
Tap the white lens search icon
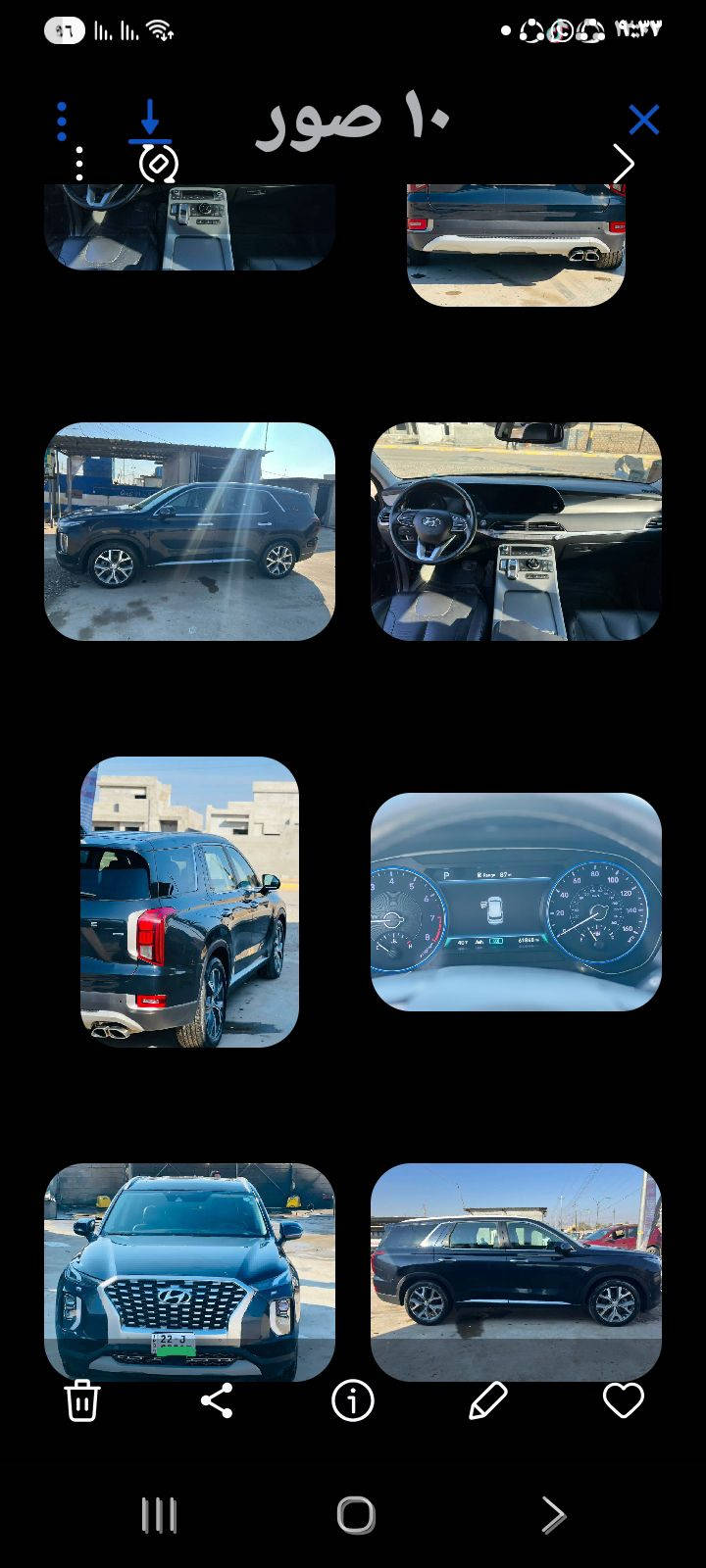click(x=158, y=164)
